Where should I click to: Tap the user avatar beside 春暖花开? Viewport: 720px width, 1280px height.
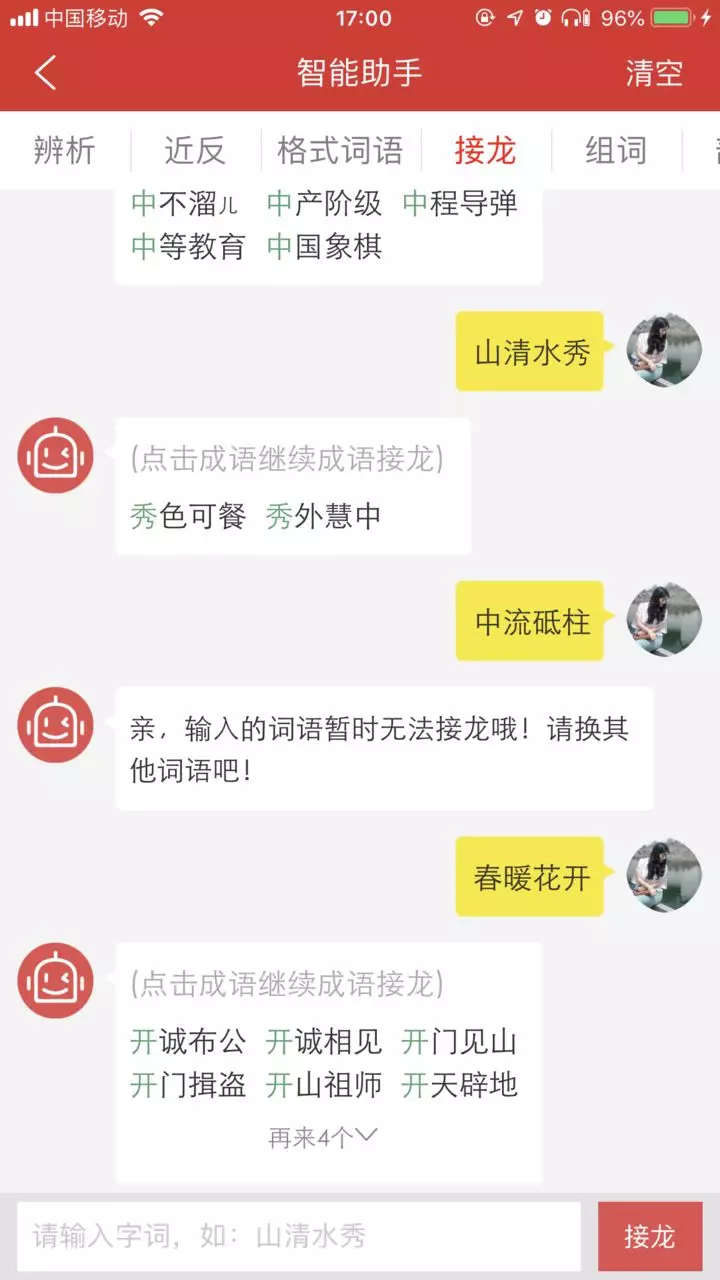coord(663,876)
